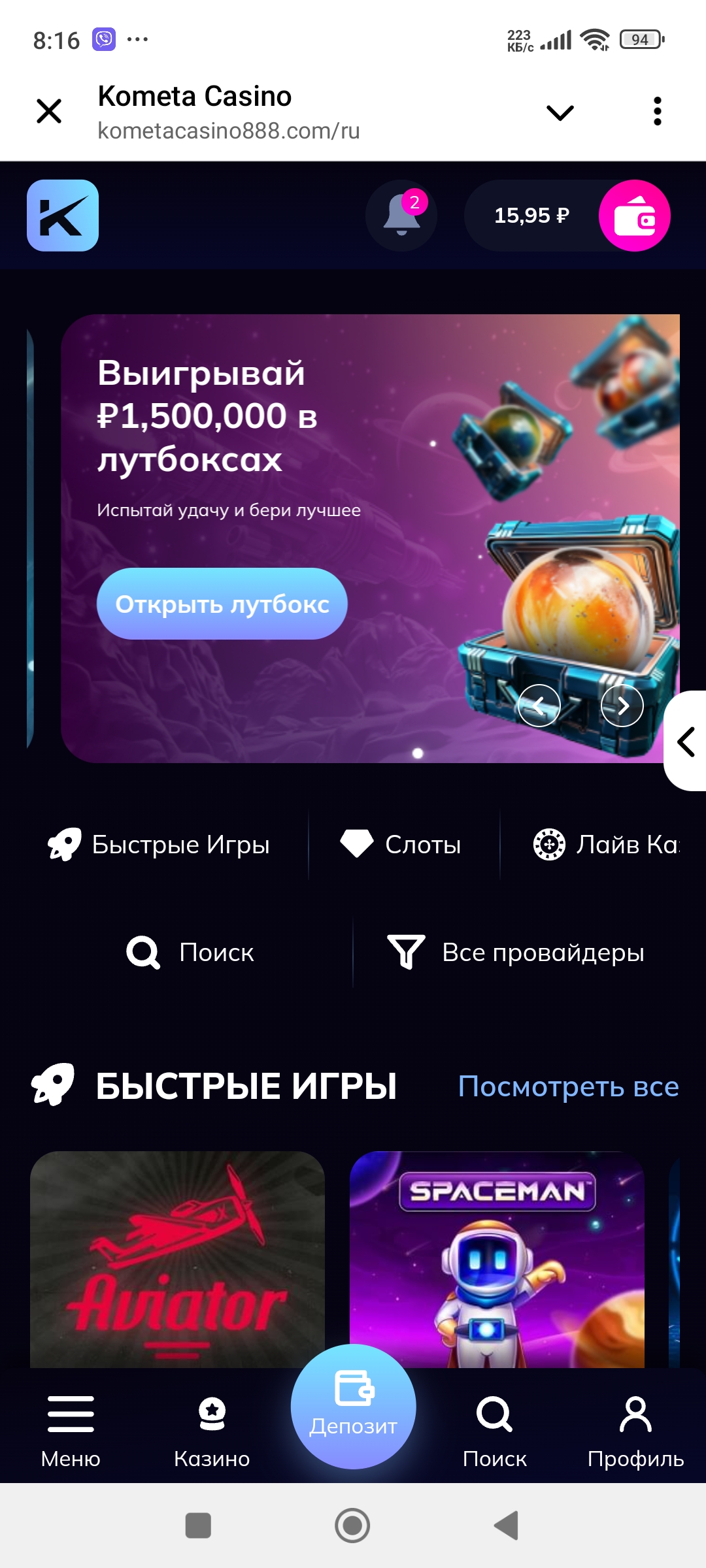Screen dimensions: 706x1568
Task: Open game Поиск below the categories
Action: (x=190, y=953)
